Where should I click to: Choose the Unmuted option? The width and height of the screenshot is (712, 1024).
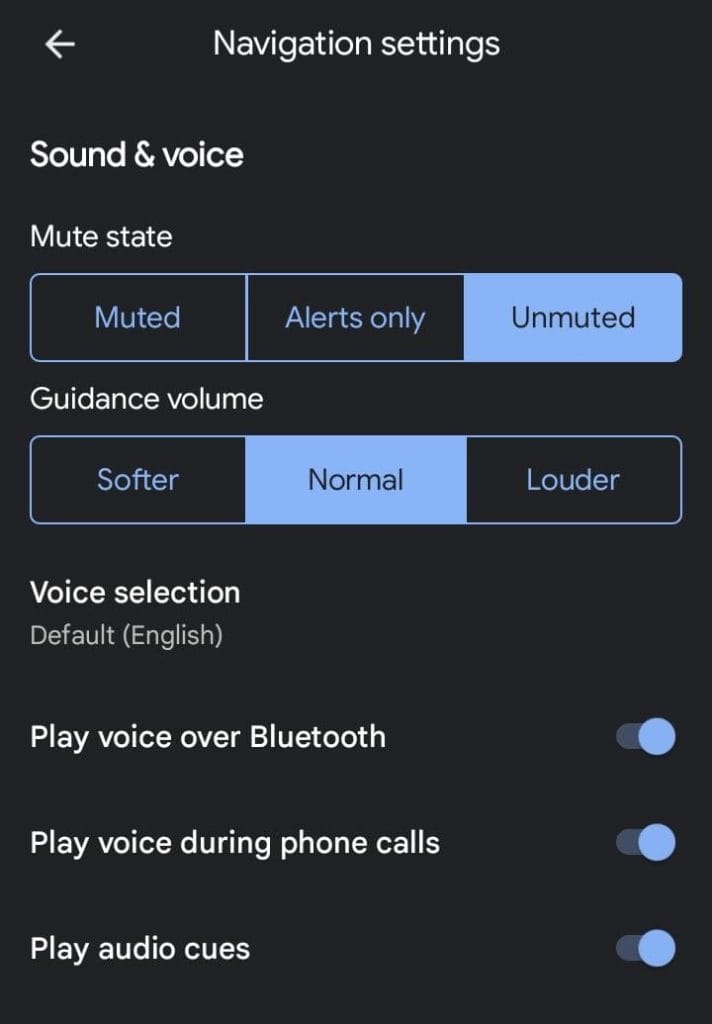pos(573,318)
